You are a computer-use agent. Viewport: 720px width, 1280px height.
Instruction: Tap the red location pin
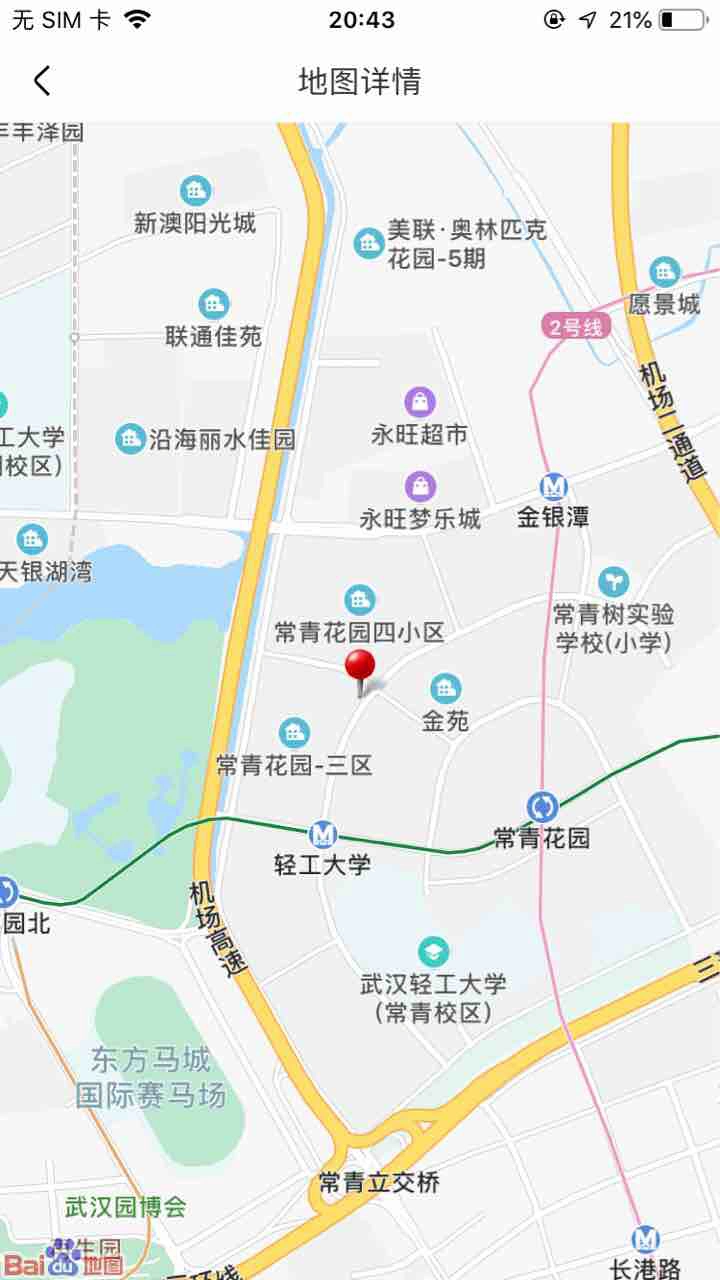tap(360, 667)
